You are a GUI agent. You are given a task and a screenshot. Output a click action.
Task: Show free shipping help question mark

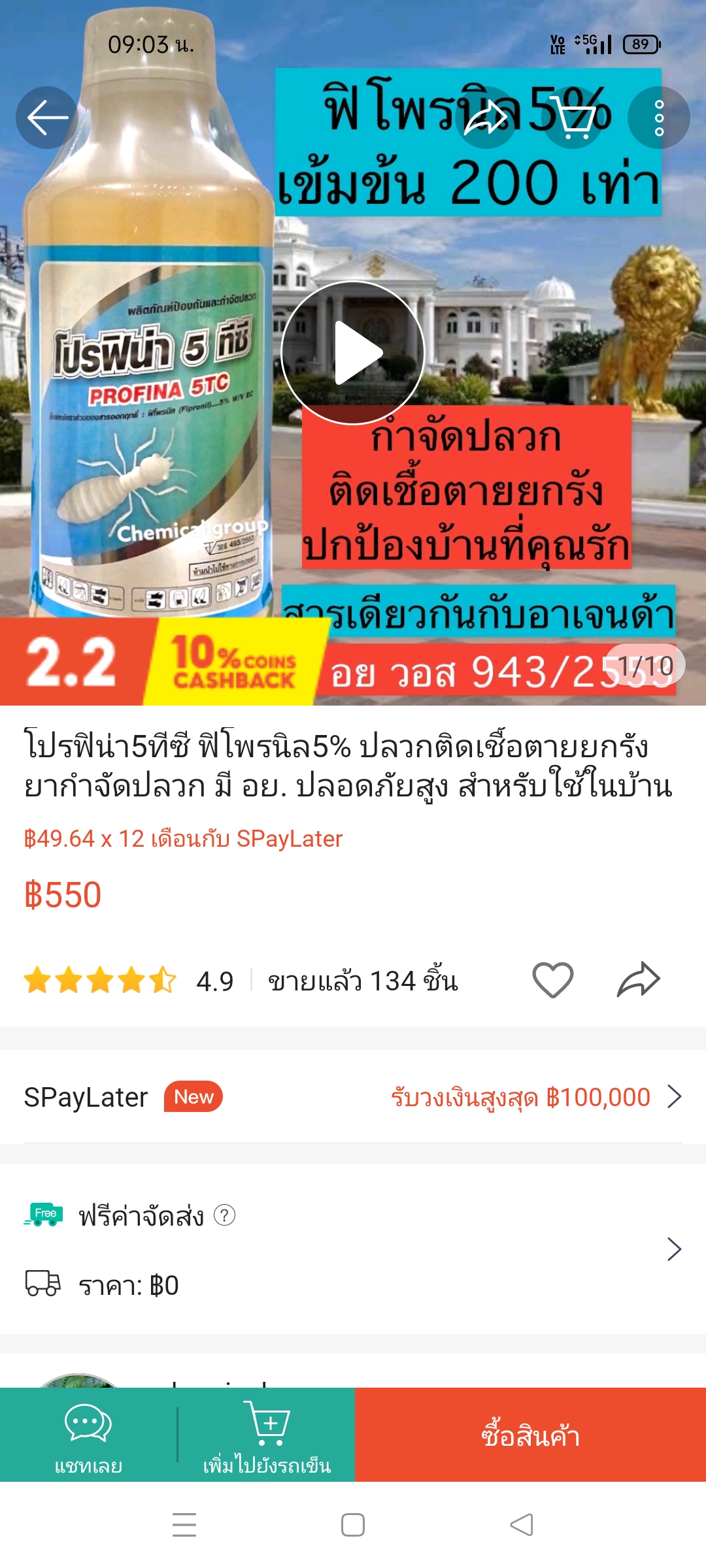(x=224, y=1215)
